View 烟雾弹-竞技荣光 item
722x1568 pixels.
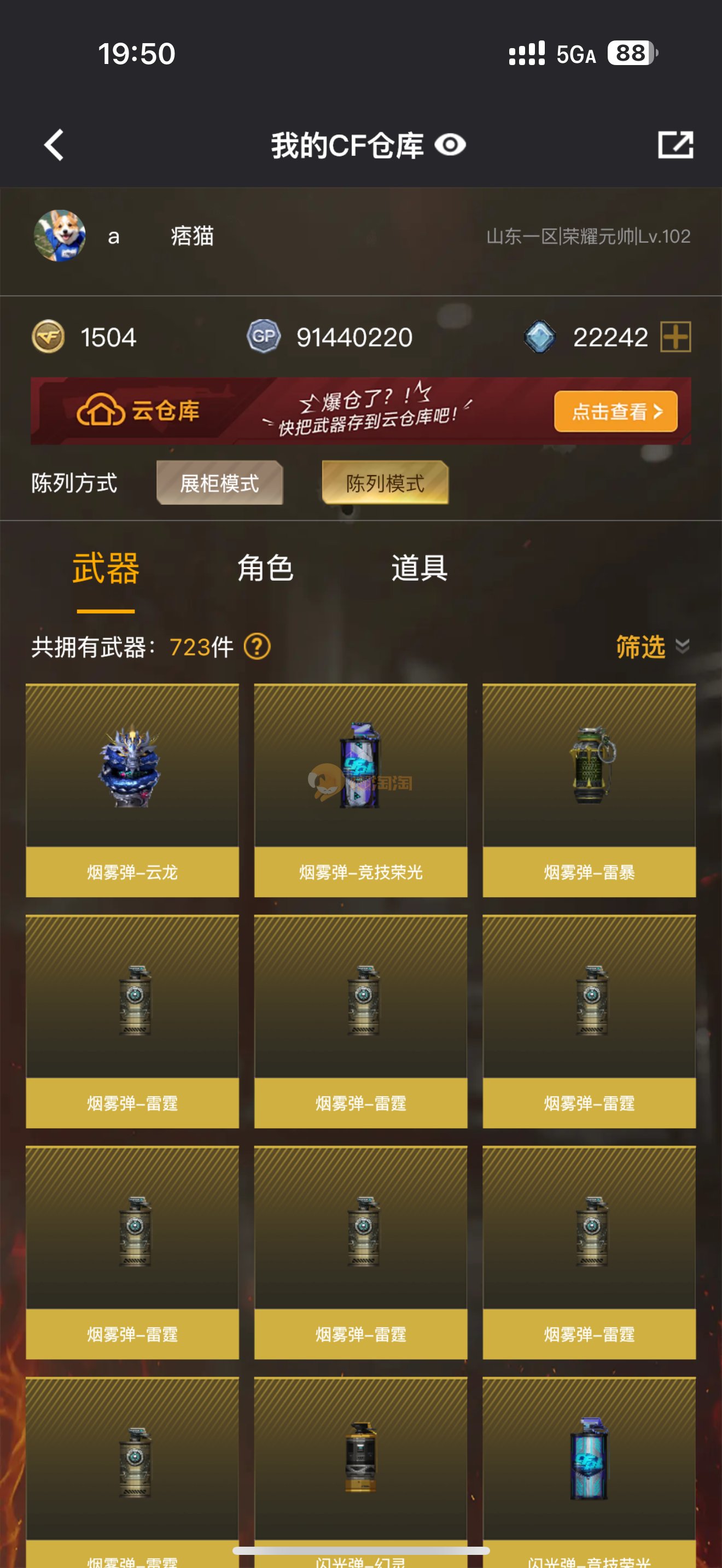tap(360, 790)
